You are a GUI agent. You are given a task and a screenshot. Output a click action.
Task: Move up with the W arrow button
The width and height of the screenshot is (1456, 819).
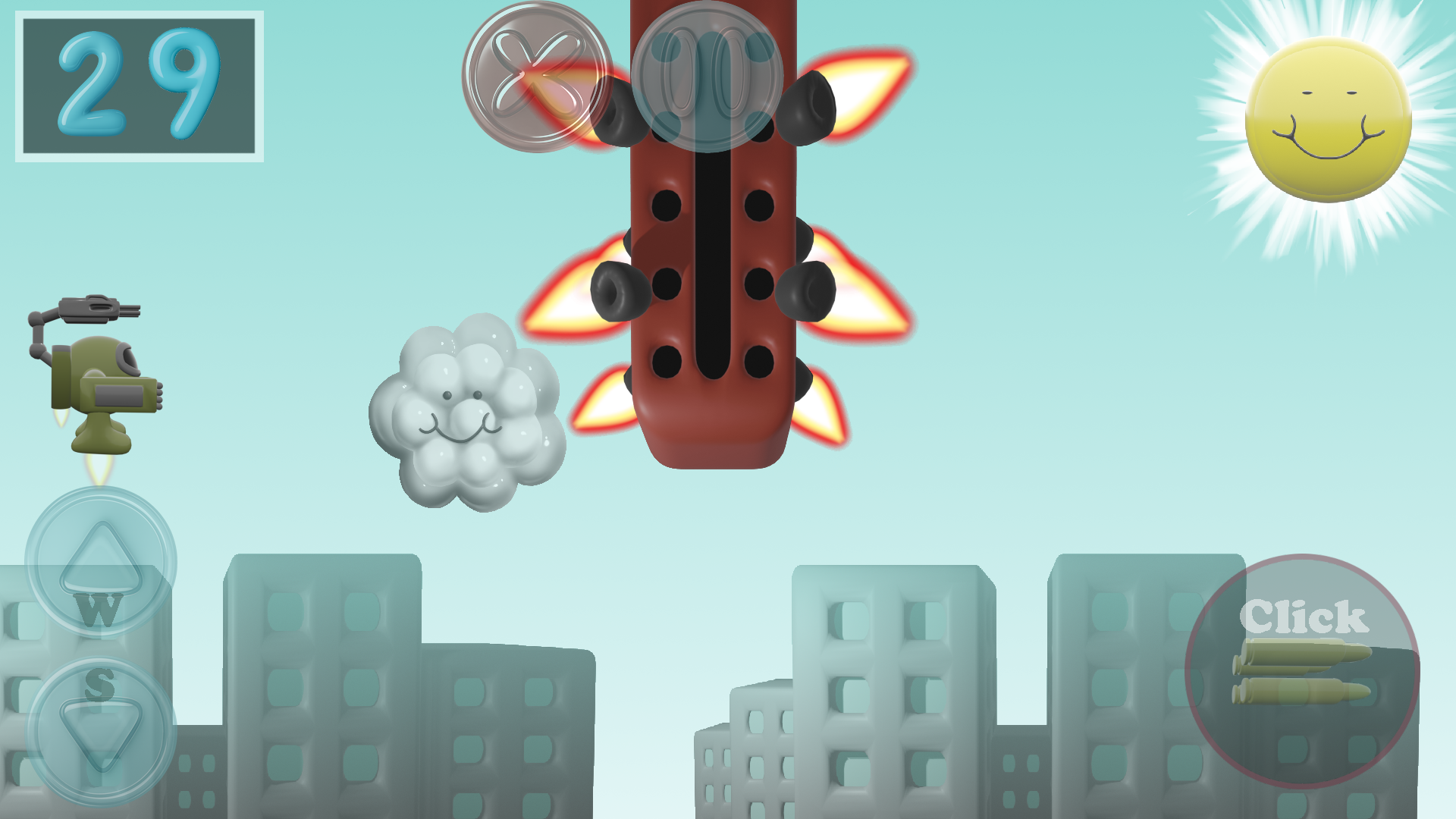pyautogui.click(x=101, y=562)
